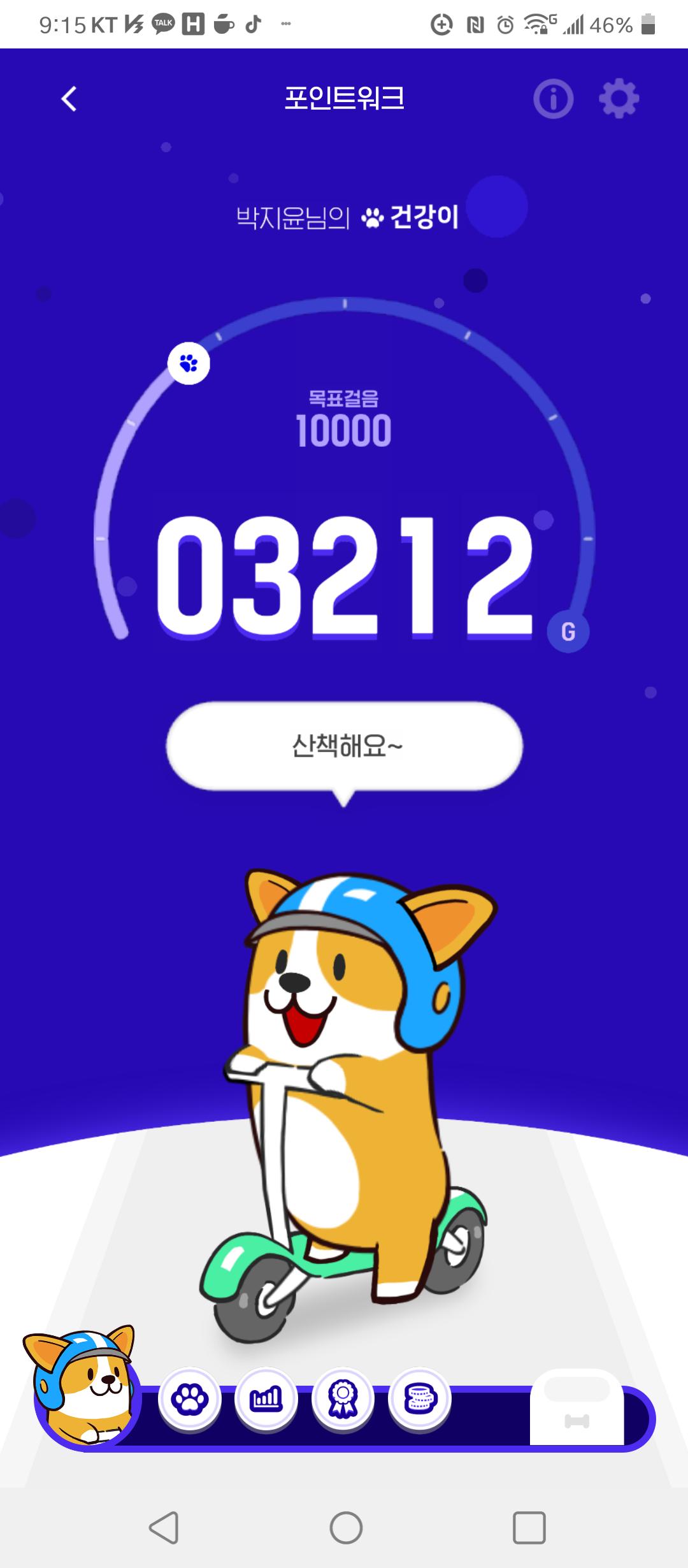The image size is (688, 1568).
Task: Open the step statistics chart button
Action: [266, 1400]
